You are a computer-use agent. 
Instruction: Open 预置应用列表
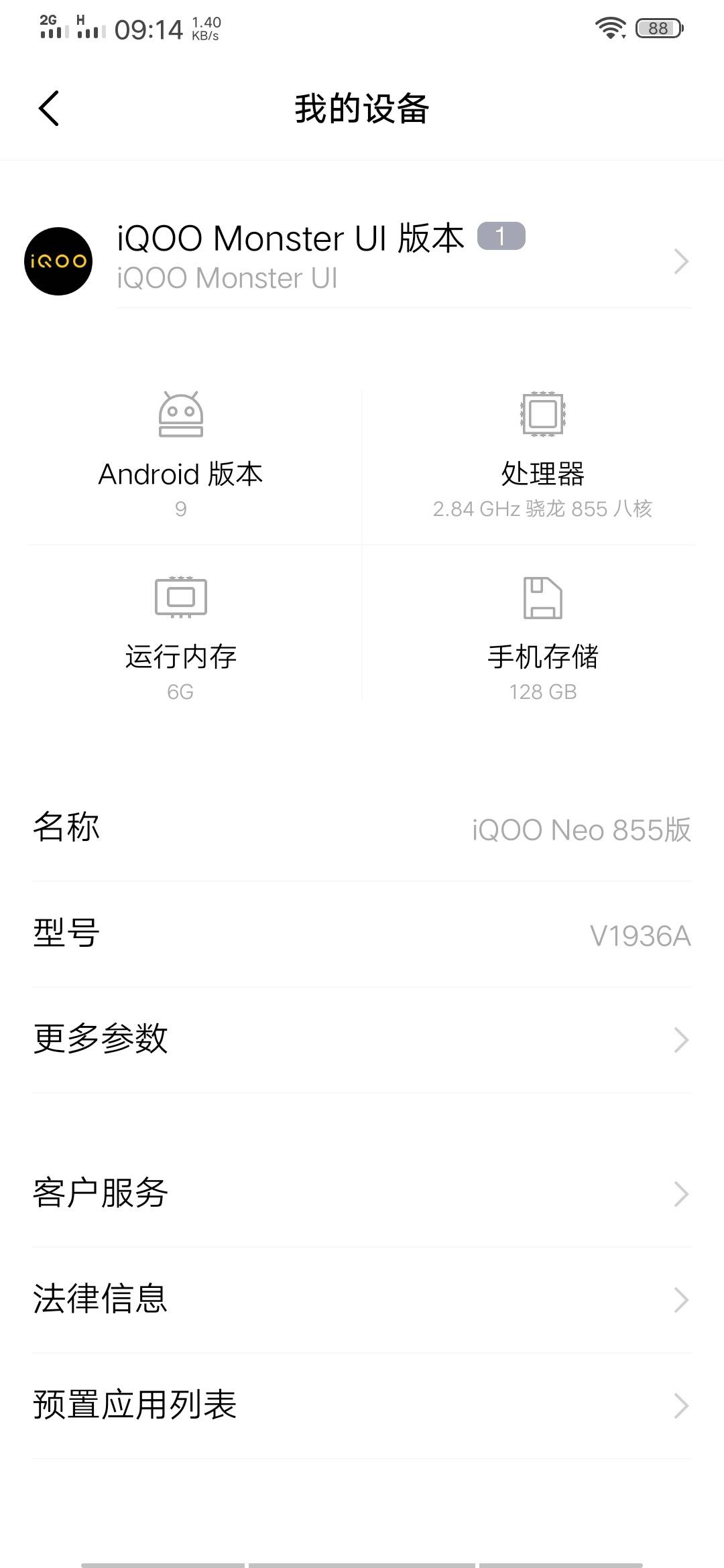362,1405
